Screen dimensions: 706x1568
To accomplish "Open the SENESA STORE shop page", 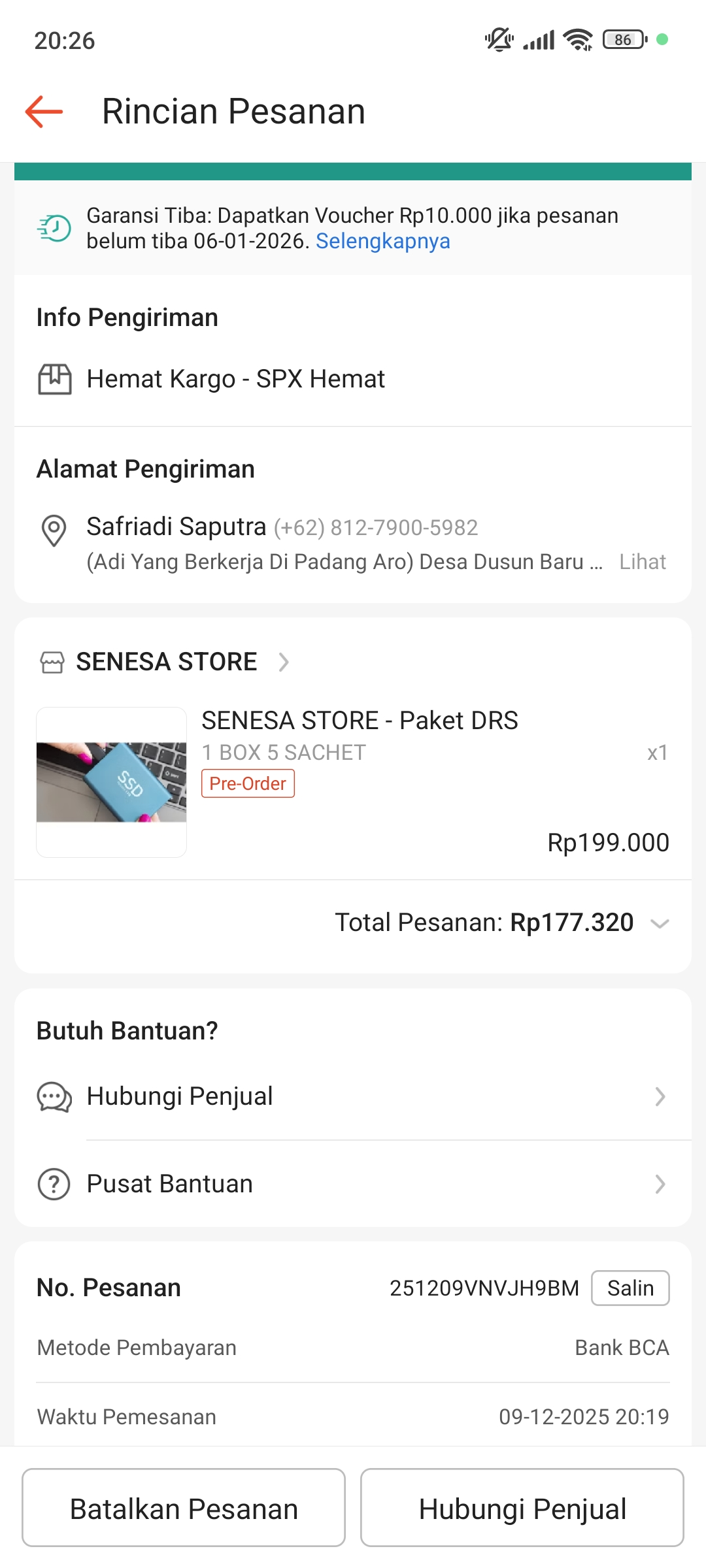I will (167, 662).
